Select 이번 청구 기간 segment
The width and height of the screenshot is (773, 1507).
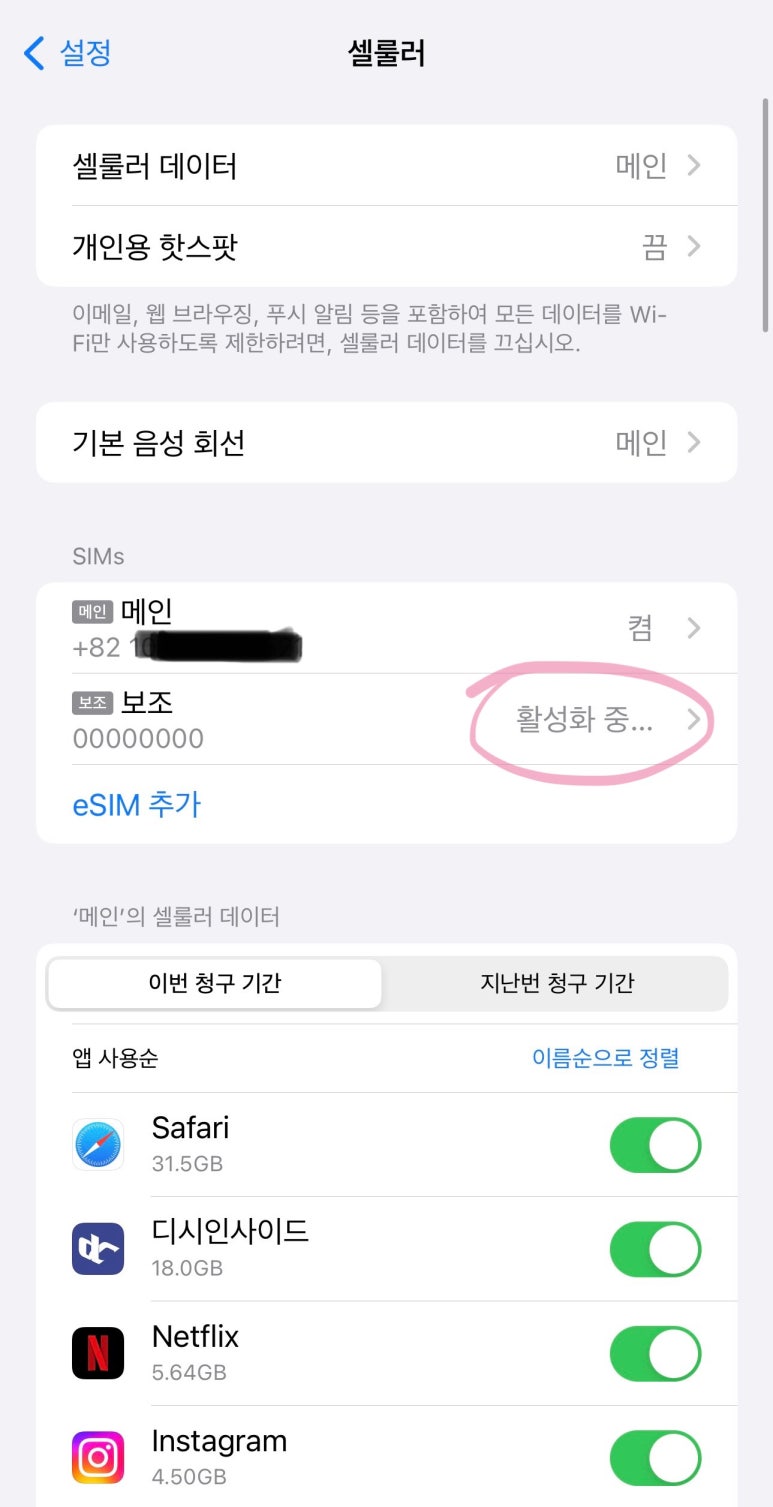click(214, 983)
